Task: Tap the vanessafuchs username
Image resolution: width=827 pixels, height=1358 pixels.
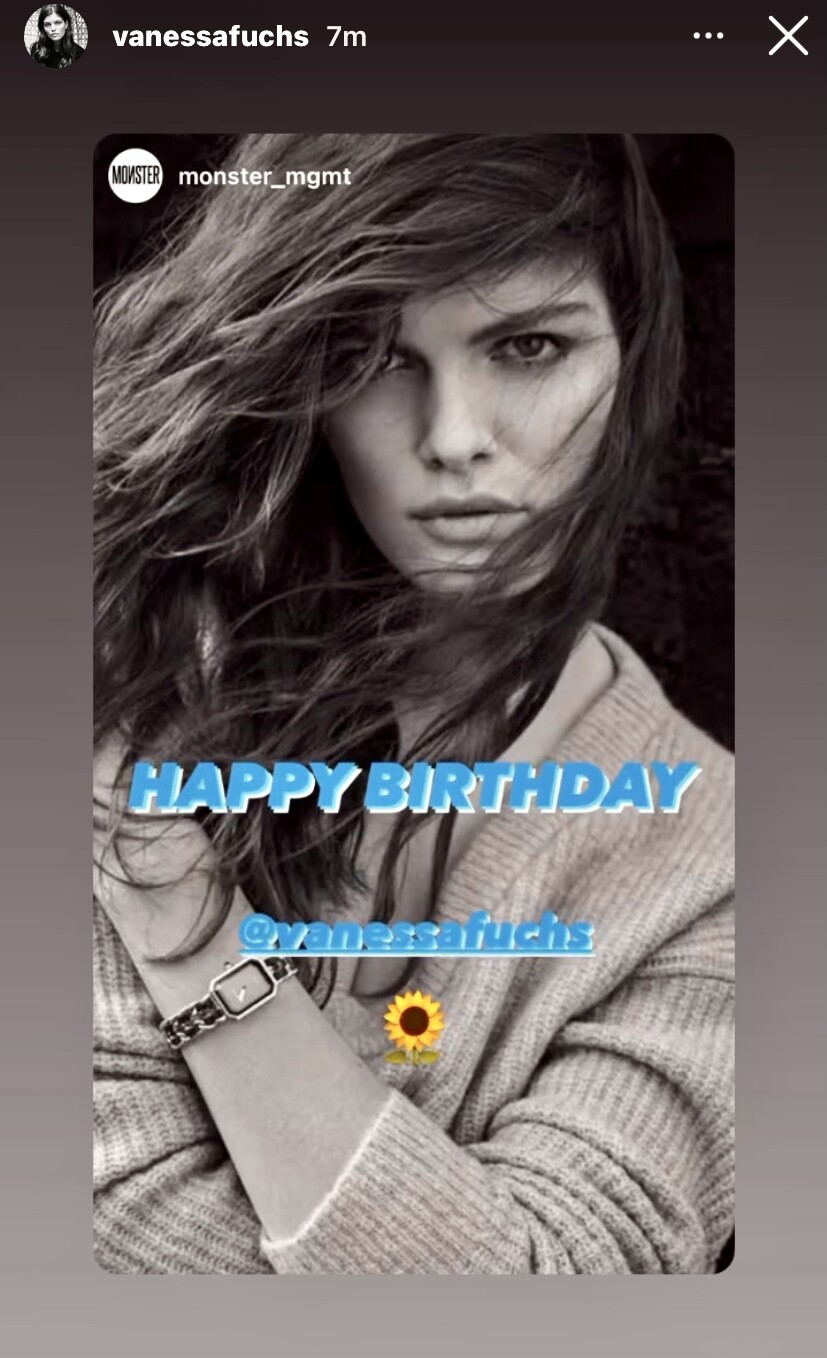Action: (210, 37)
